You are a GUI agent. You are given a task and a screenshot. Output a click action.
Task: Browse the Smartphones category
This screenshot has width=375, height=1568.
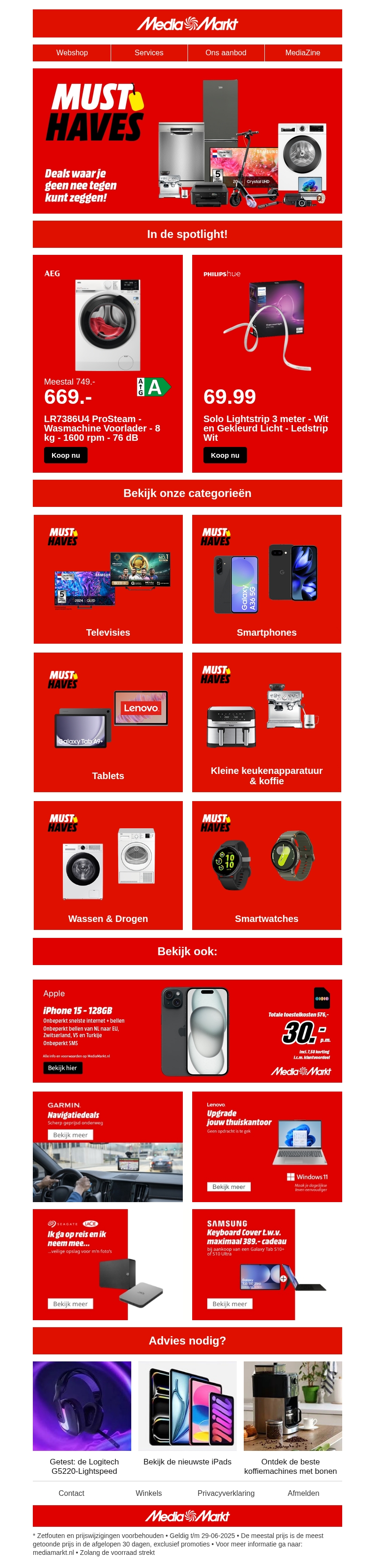267,579
